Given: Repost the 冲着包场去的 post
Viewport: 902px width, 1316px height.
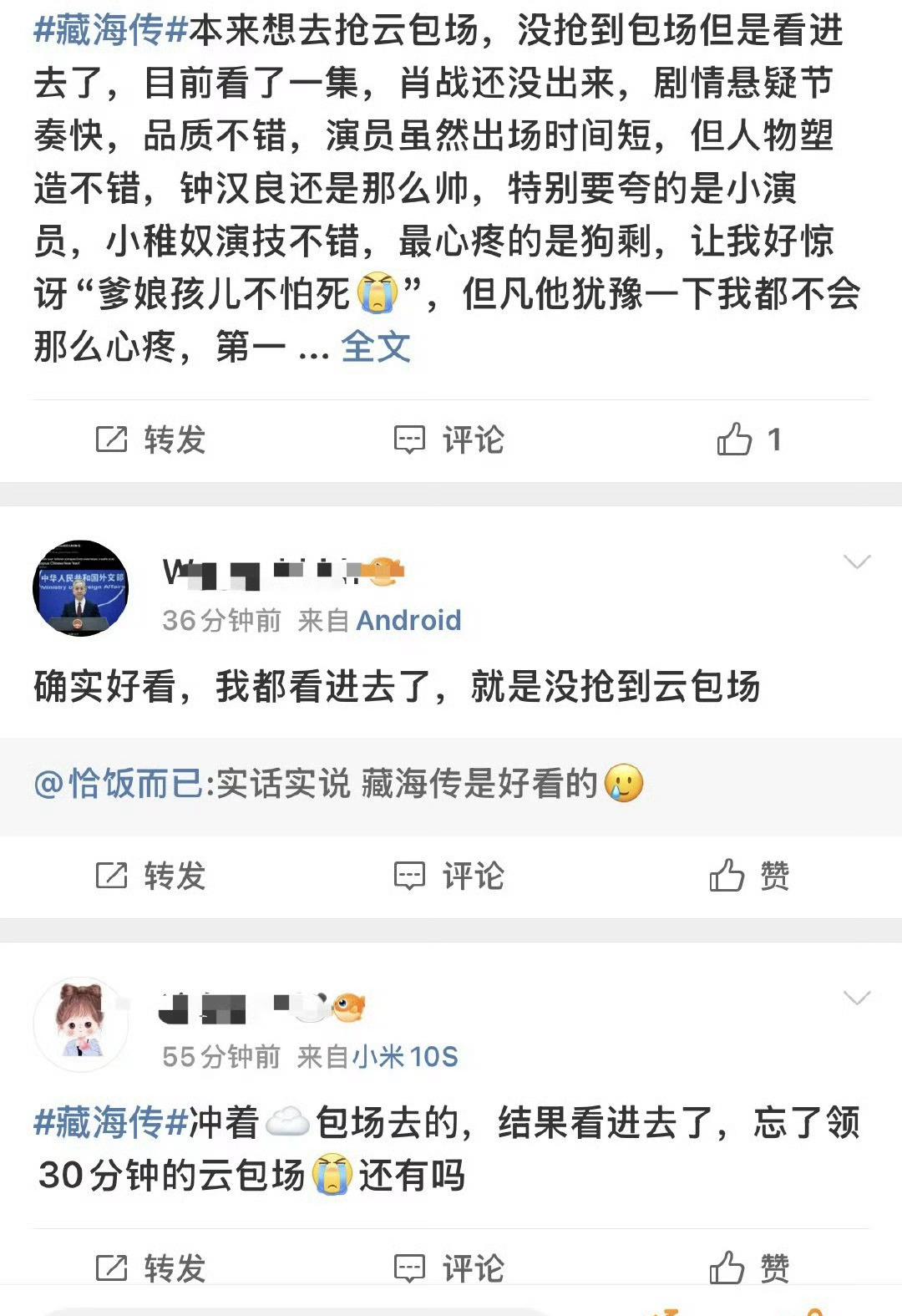Looking at the screenshot, I should [x=150, y=1268].
